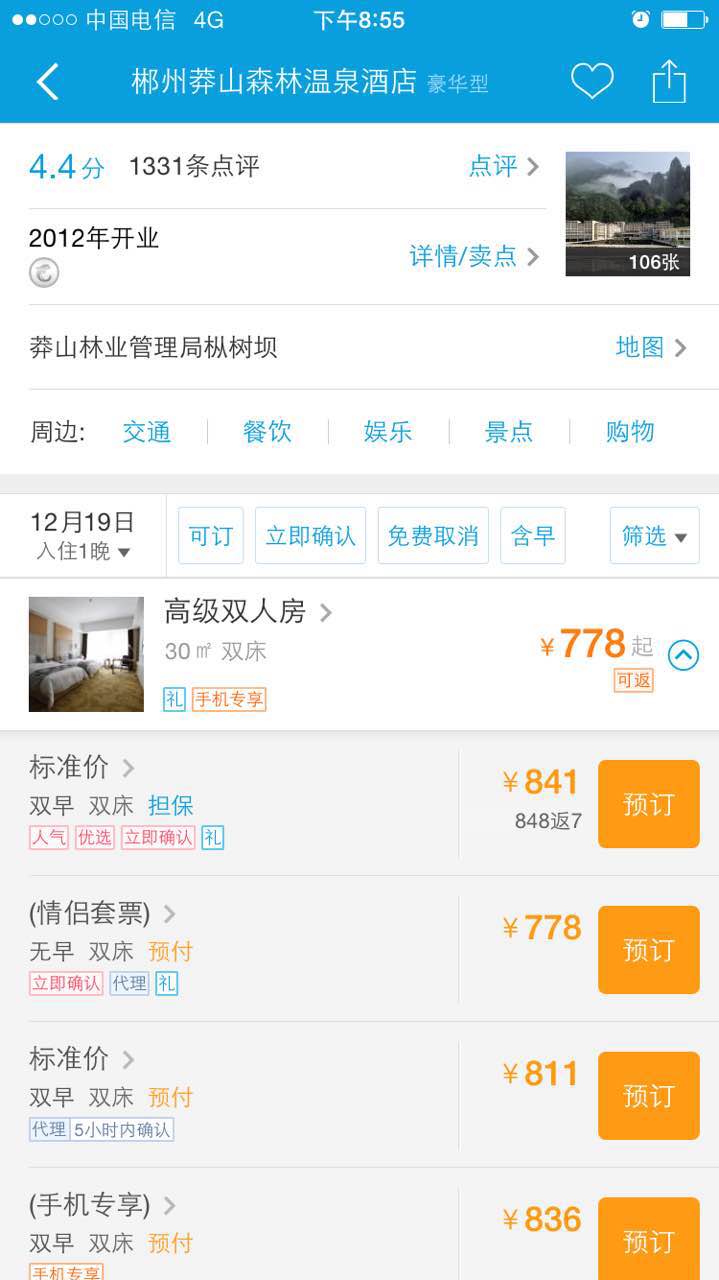The height and width of the screenshot is (1280, 719).
Task: View 详情/卖点 hotel details
Action: click(x=474, y=256)
